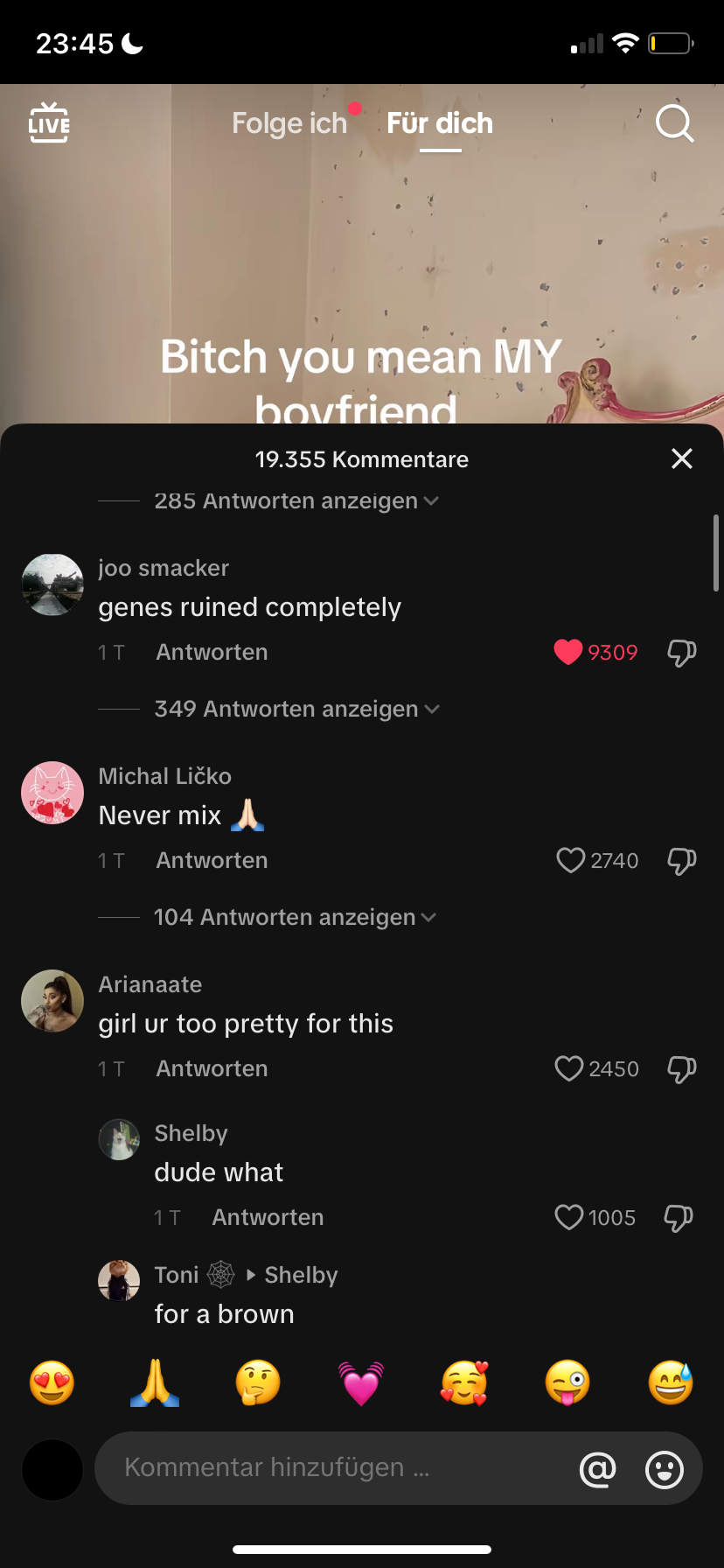Open the emoji picker icon

665,1469
